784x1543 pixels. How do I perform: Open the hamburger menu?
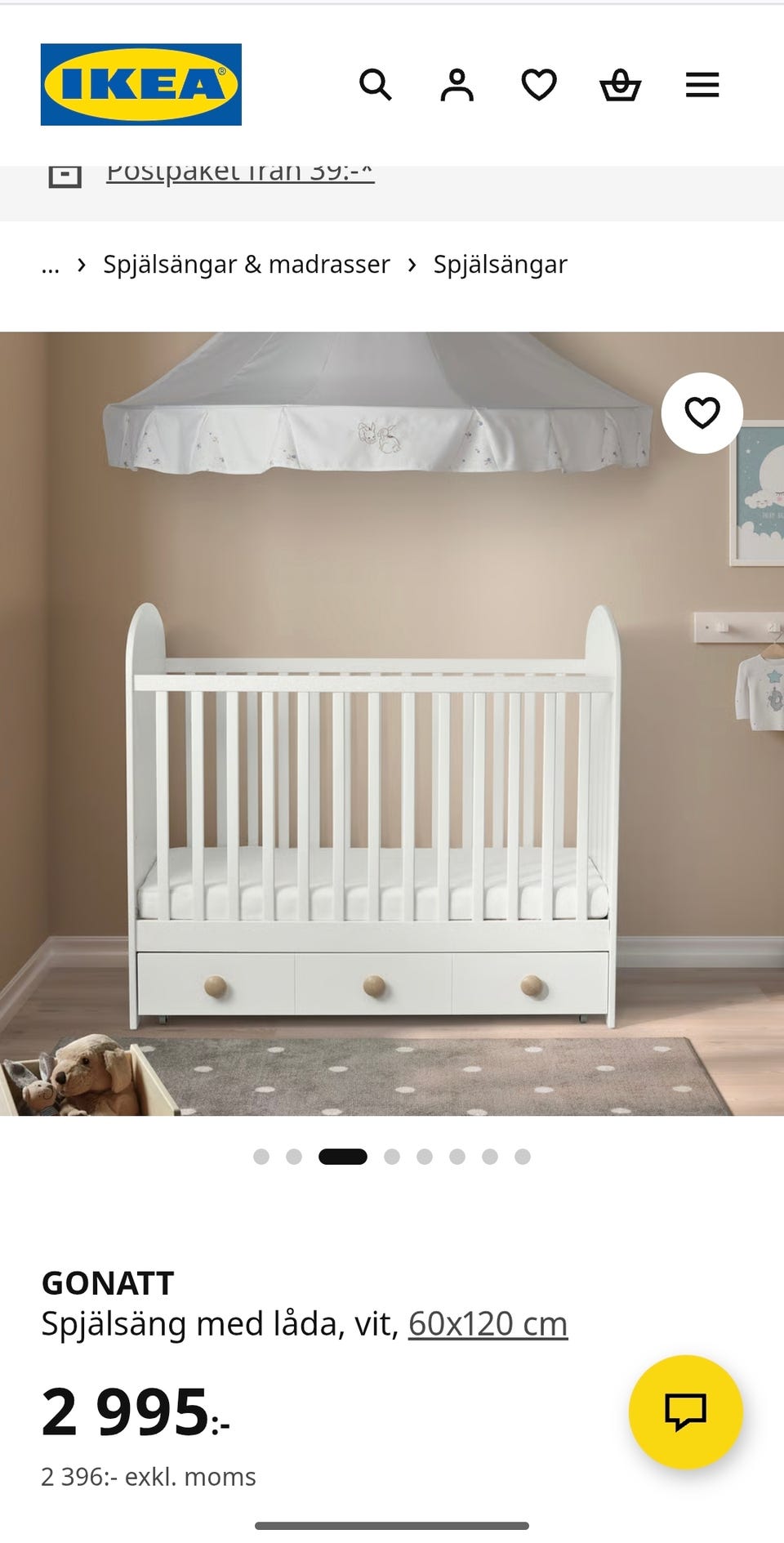pyautogui.click(x=702, y=85)
